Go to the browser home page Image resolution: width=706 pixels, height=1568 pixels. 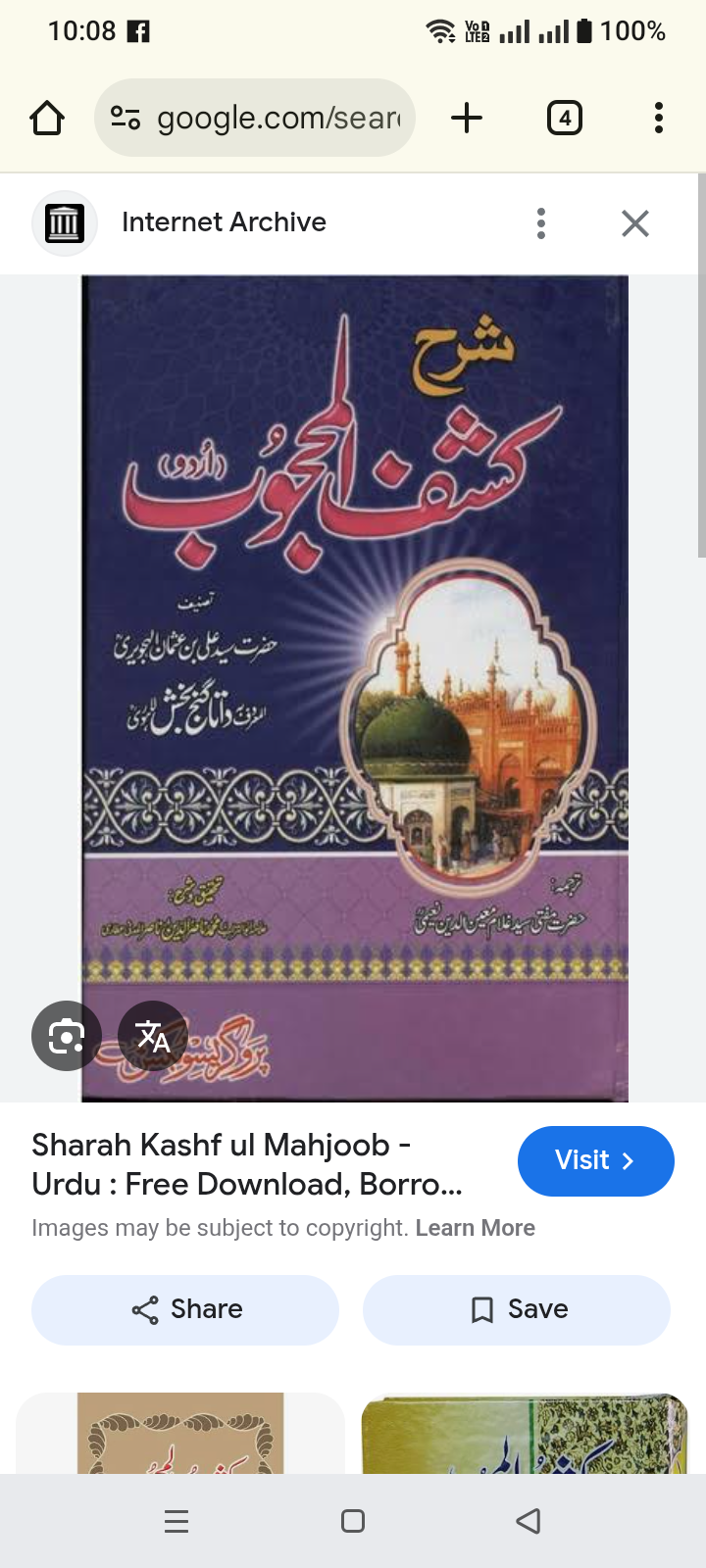click(x=47, y=119)
